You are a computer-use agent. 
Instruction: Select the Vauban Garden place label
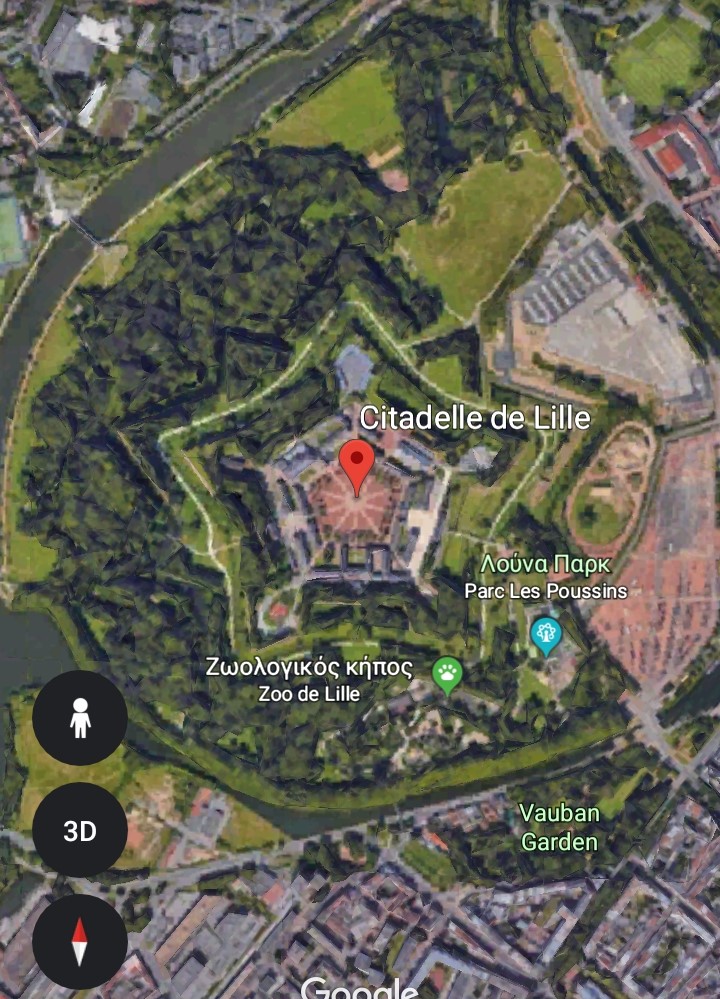[559, 827]
